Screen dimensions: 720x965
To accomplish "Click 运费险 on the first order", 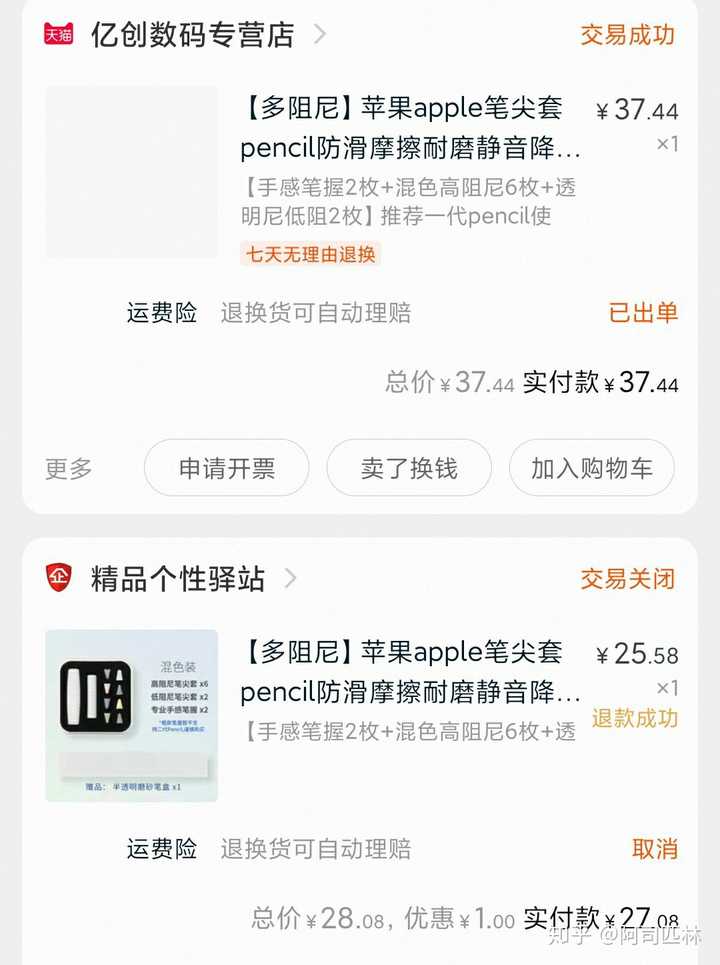I will pyautogui.click(x=160, y=313).
